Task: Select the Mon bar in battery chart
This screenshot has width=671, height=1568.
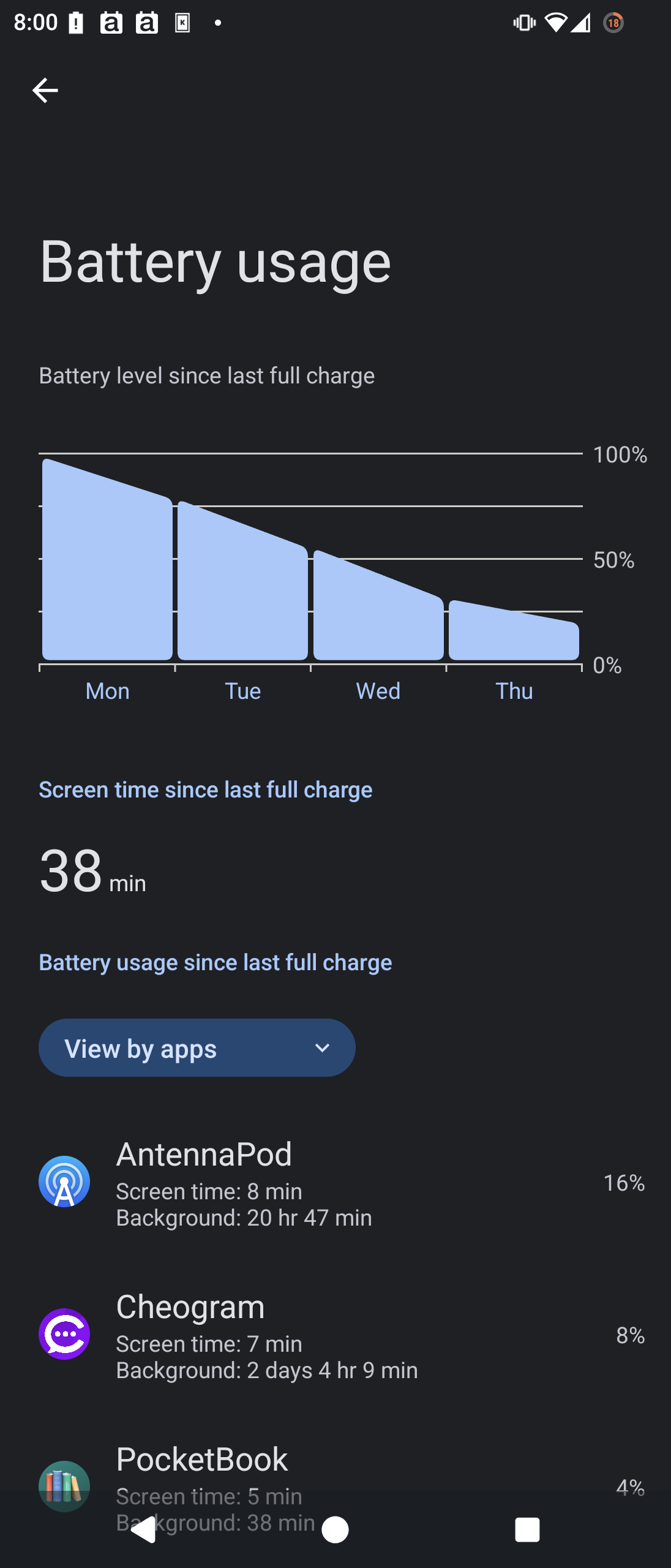Action: [107, 576]
